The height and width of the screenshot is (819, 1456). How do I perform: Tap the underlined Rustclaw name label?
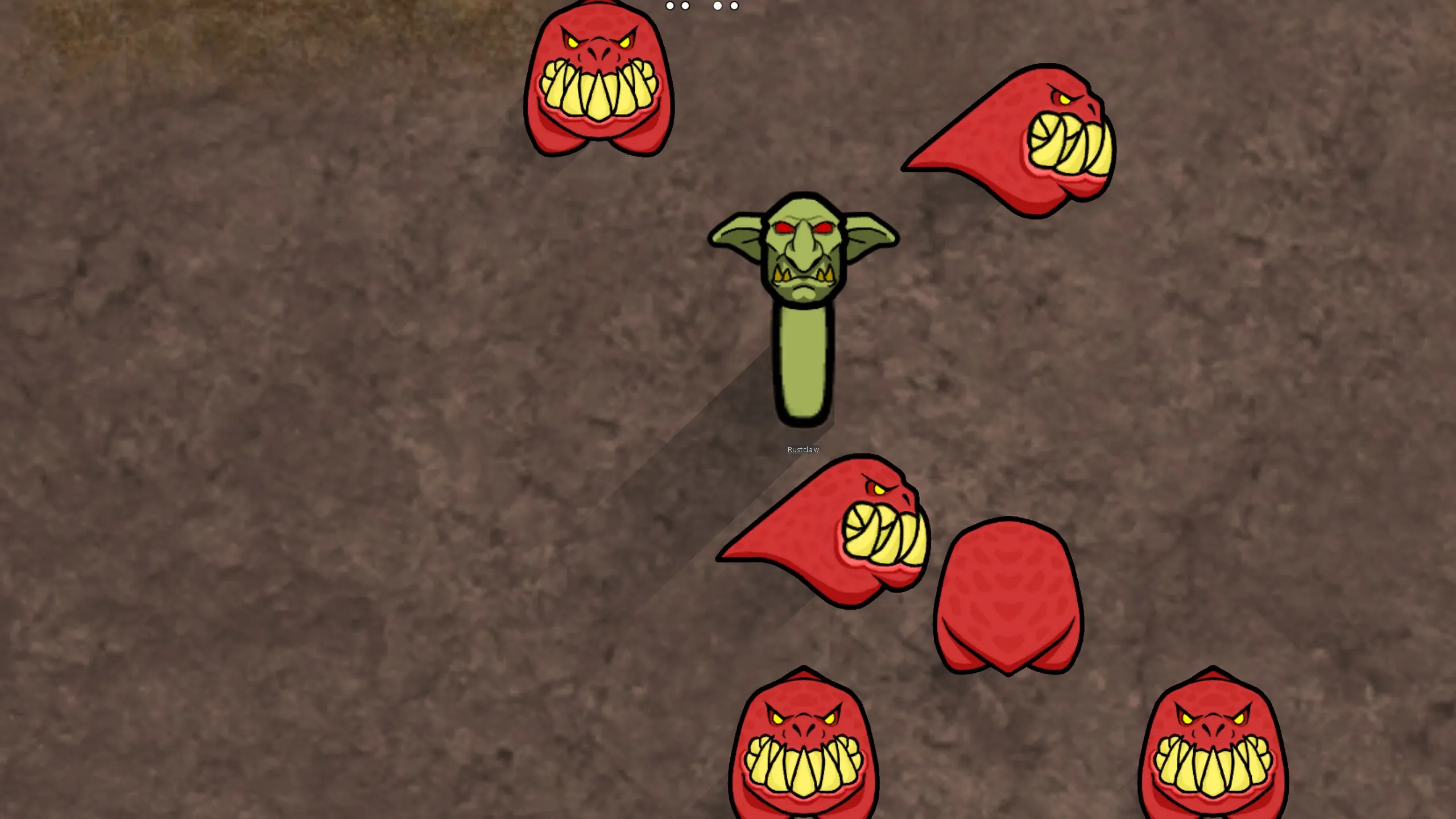(x=803, y=449)
